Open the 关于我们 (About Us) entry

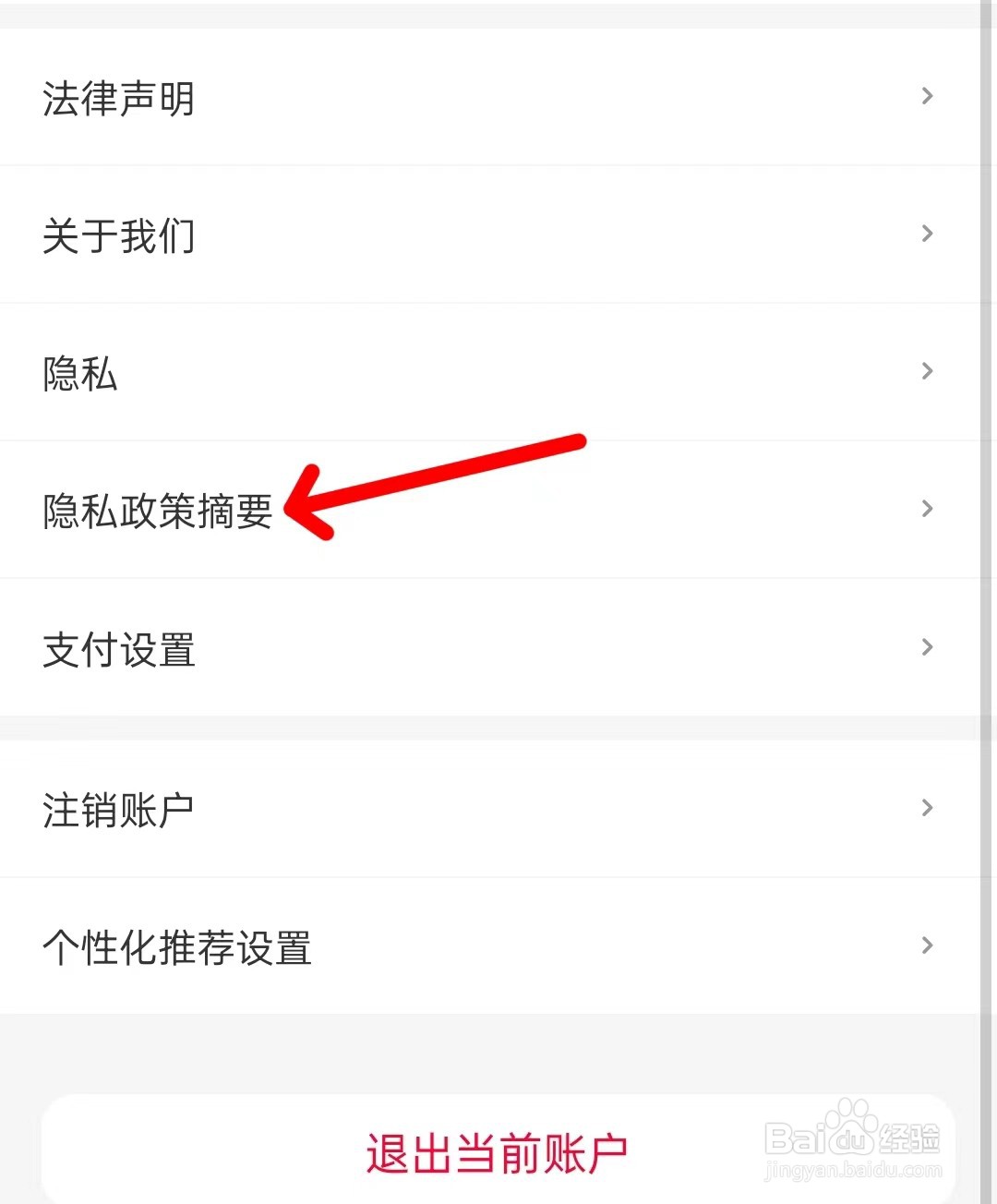[118, 235]
